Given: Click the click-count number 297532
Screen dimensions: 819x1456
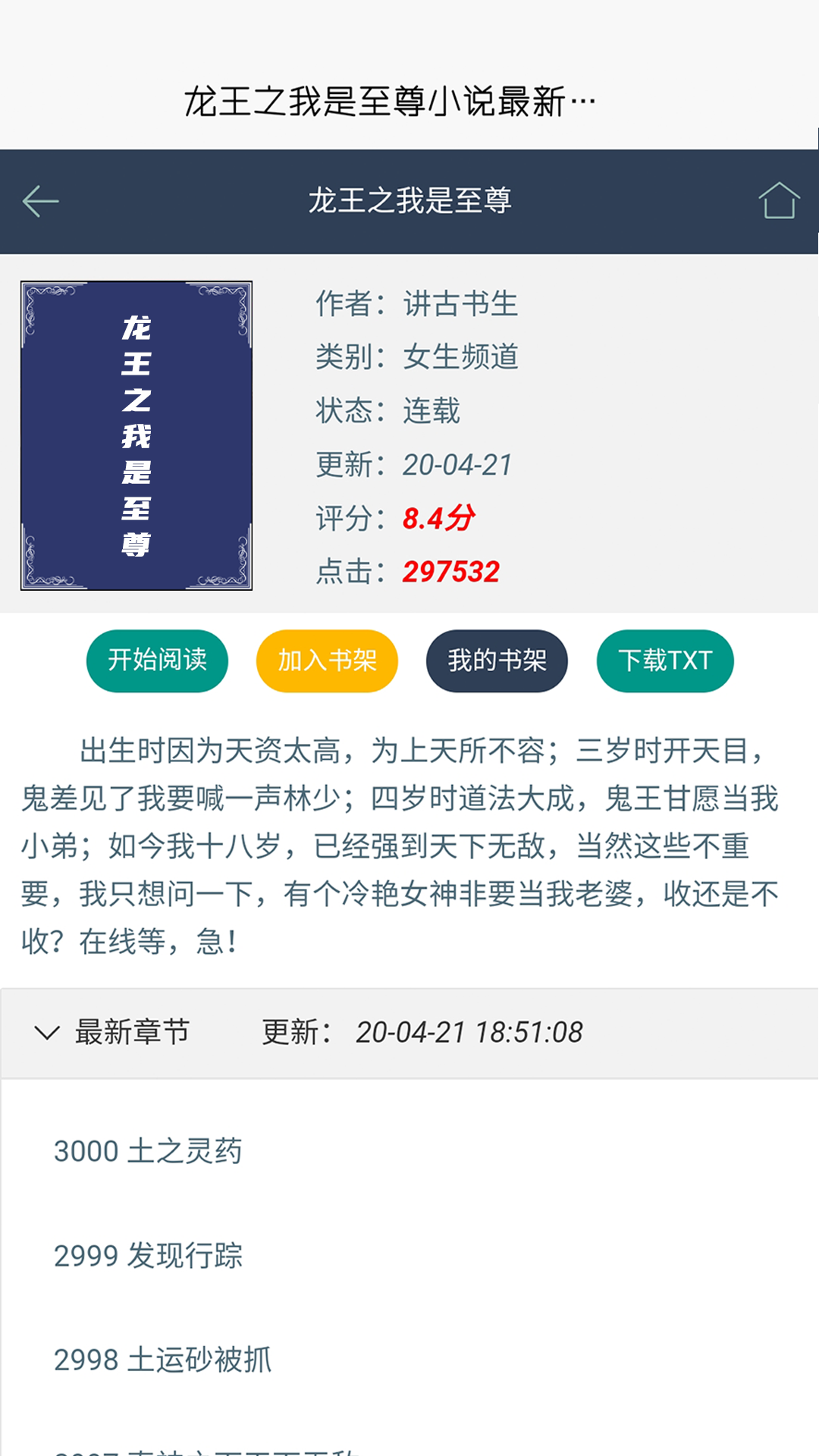Looking at the screenshot, I should (450, 572).
